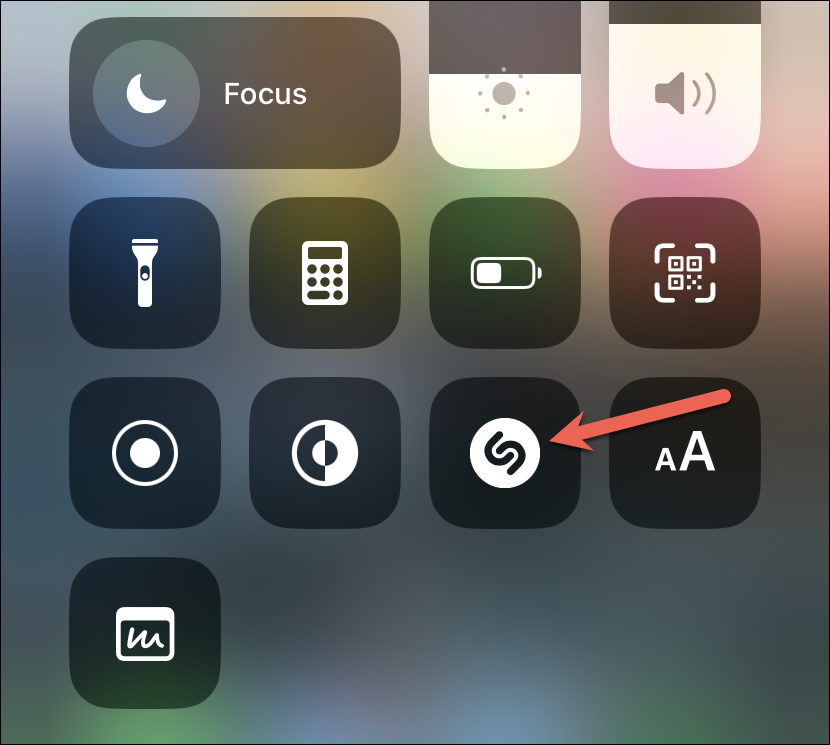The height and width of the screenshot is (745, 830).
Task: Turn on the flashlight
Action: pos(145,273)
